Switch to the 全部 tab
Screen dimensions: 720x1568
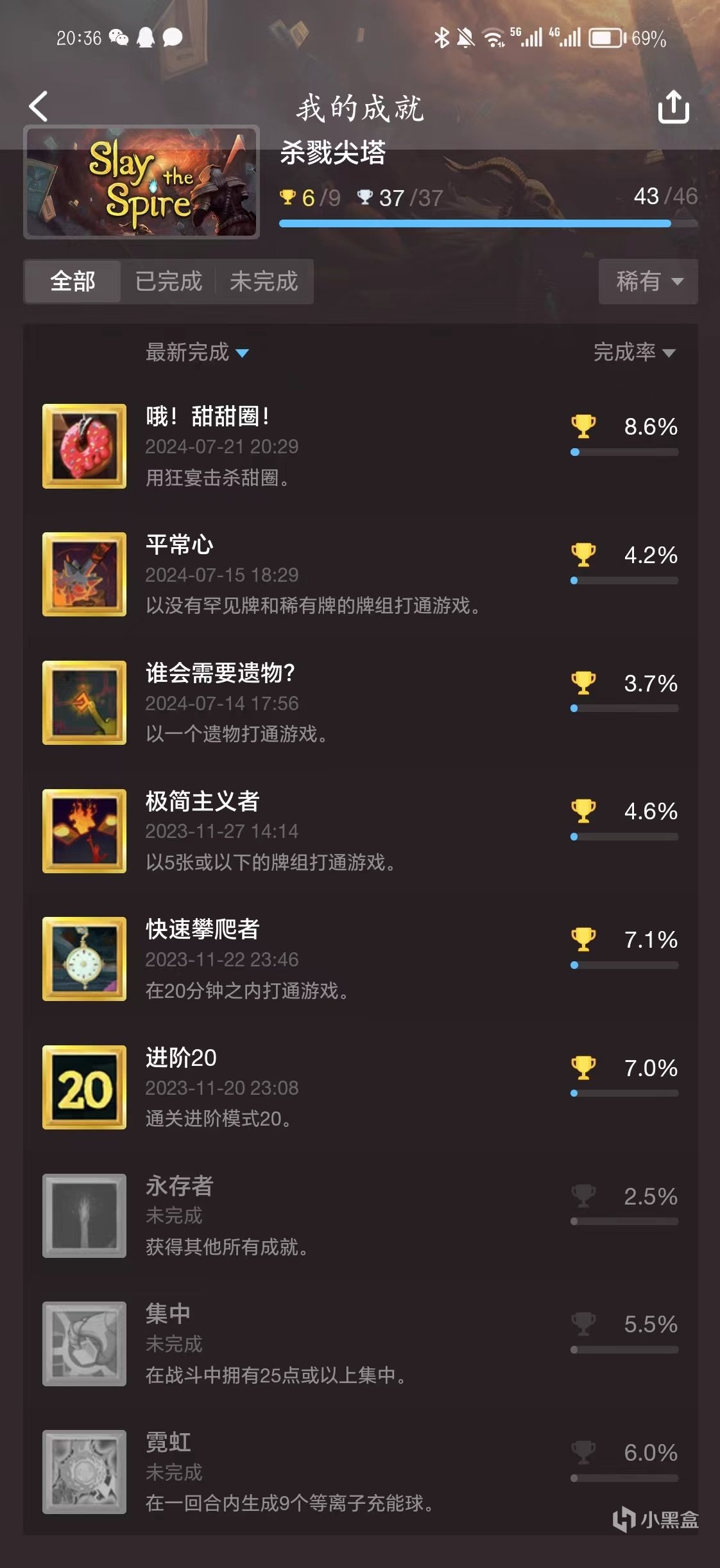pos(73,281)
